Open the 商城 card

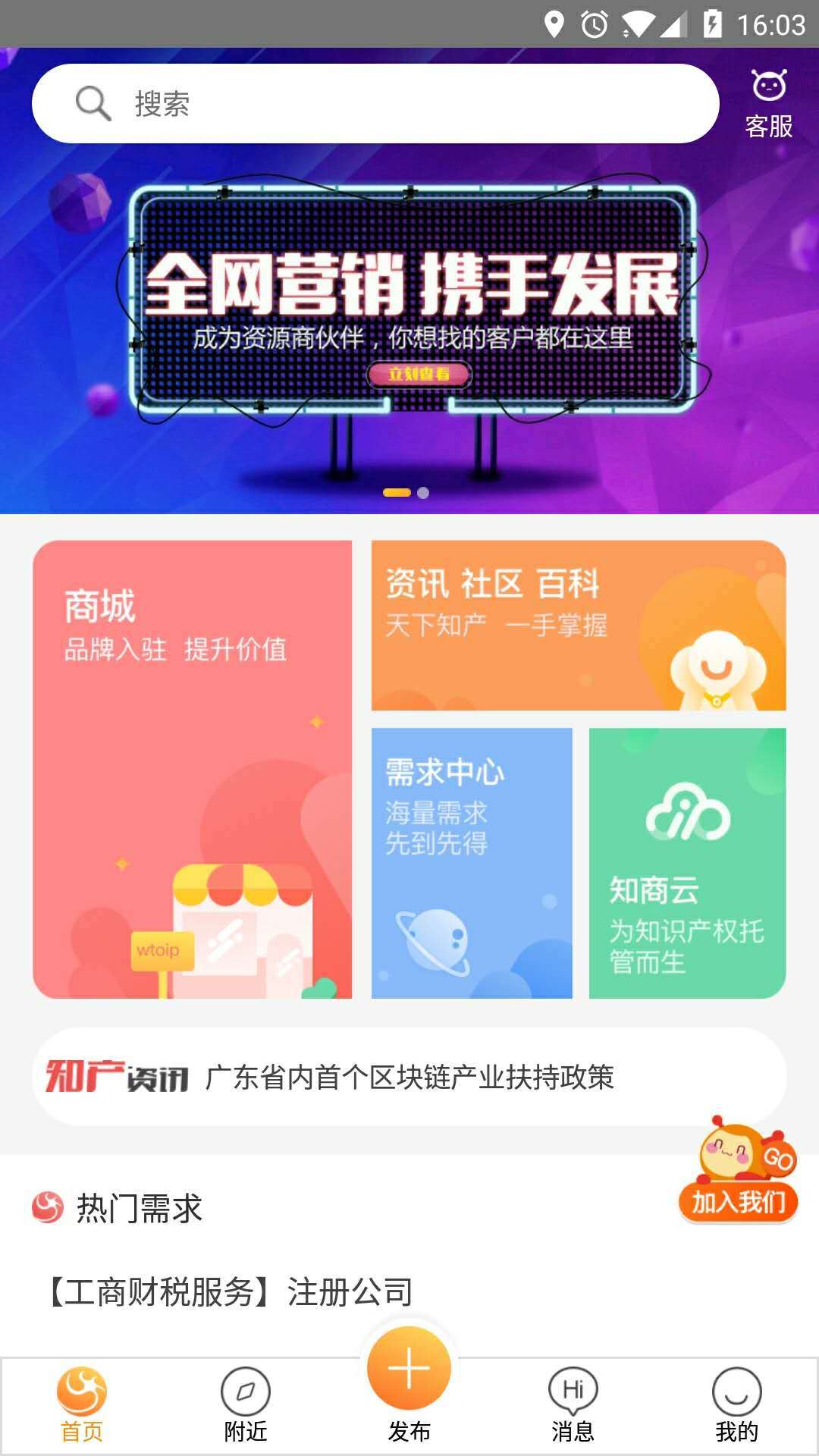pos(192,769)
